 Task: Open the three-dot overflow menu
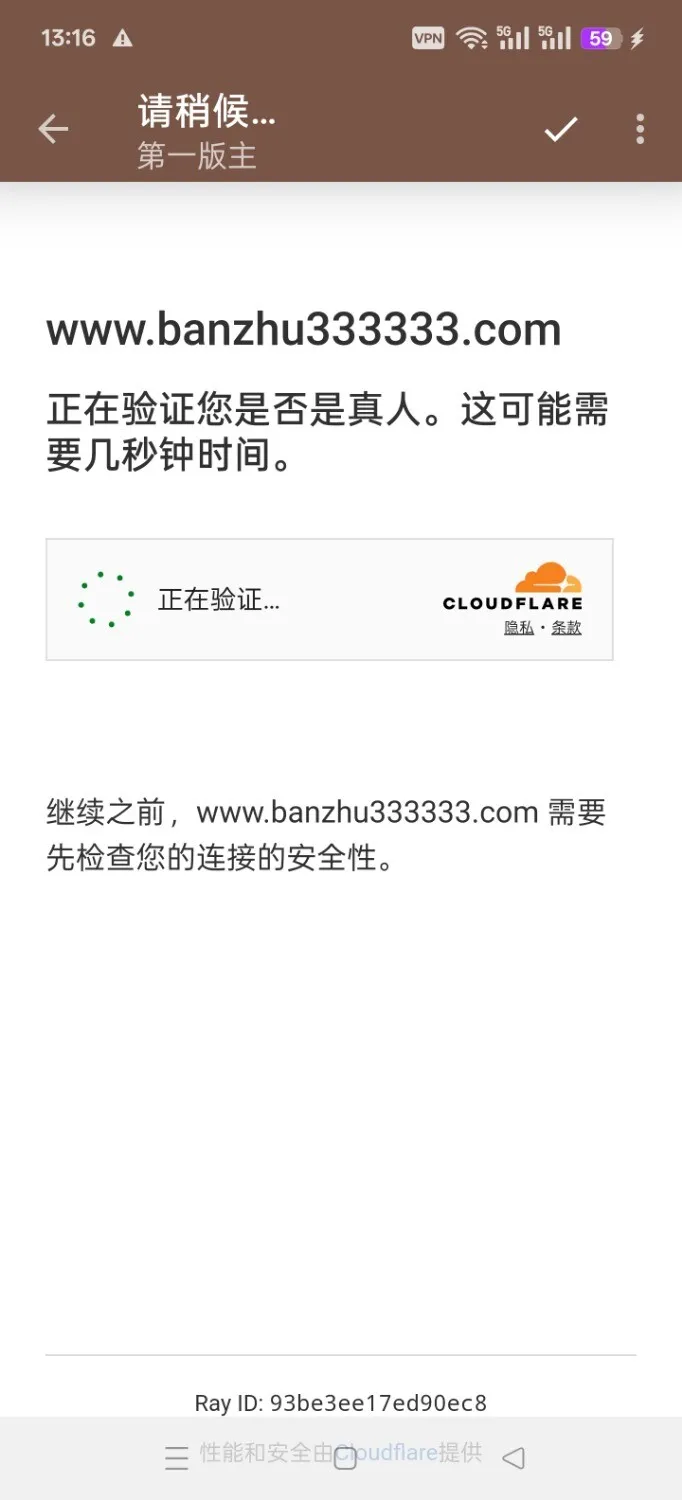[640, 129]
